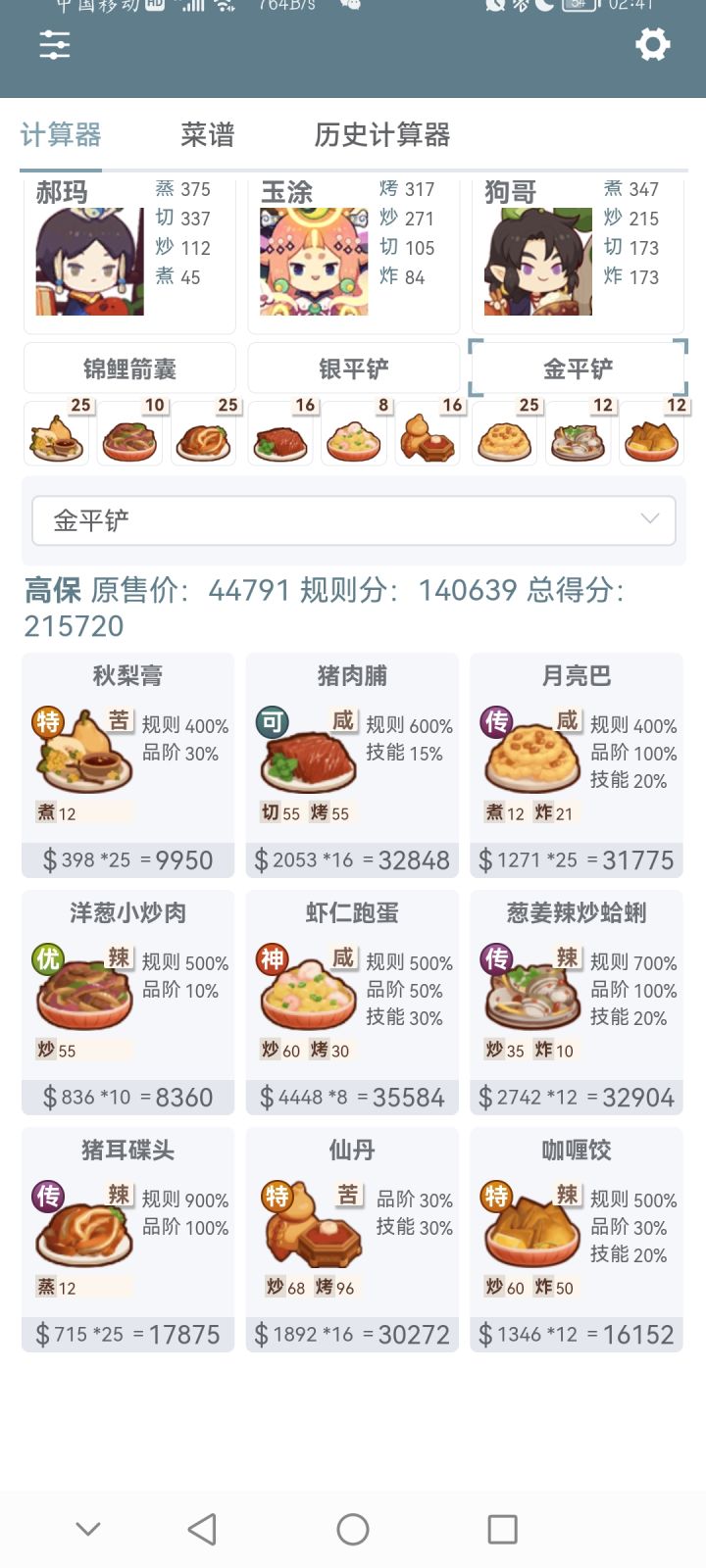This screenshot has width=706, height=1568.
Task: Select the chef card 郝玛
Action: point(129,253)
